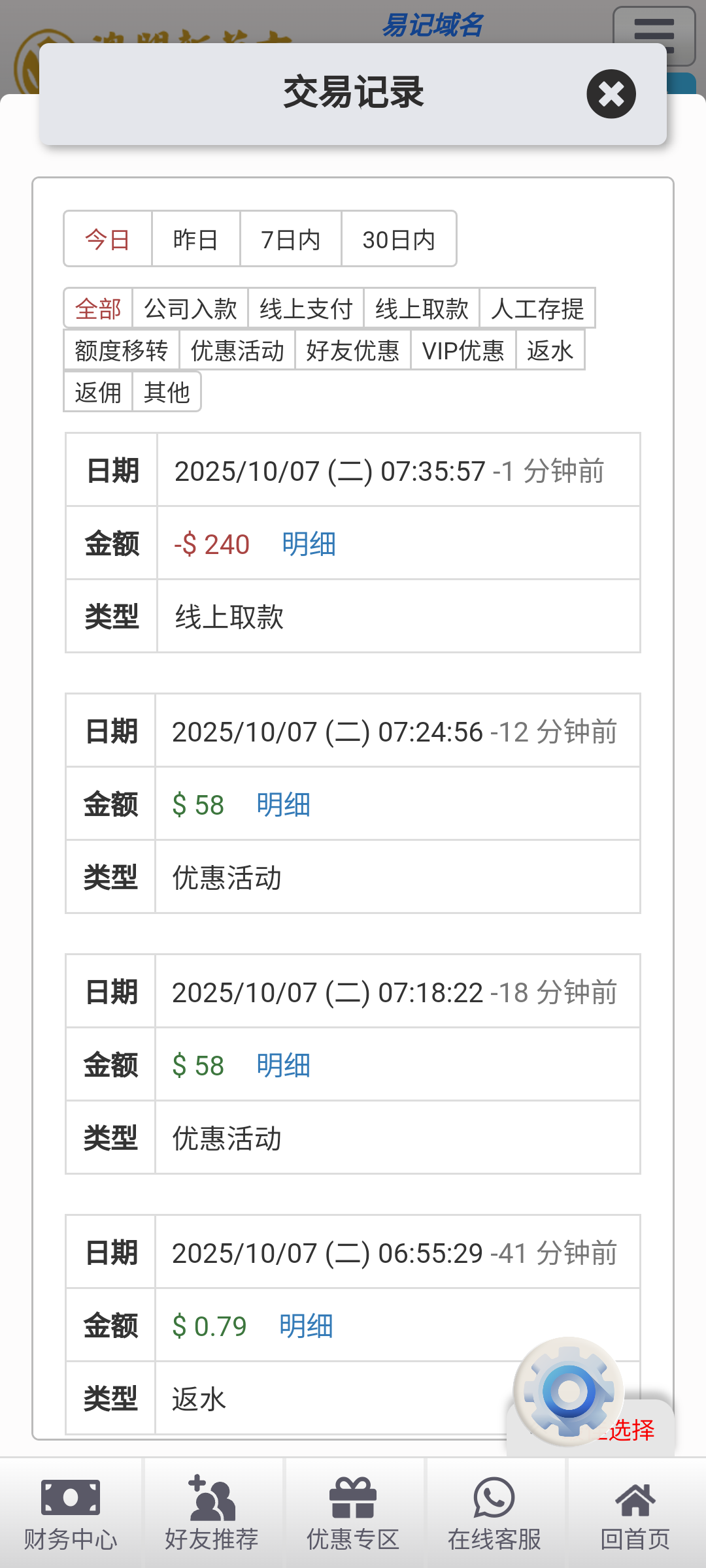
Task: Switch to the 30日内 date tab
Action: [x=399, y=239]
